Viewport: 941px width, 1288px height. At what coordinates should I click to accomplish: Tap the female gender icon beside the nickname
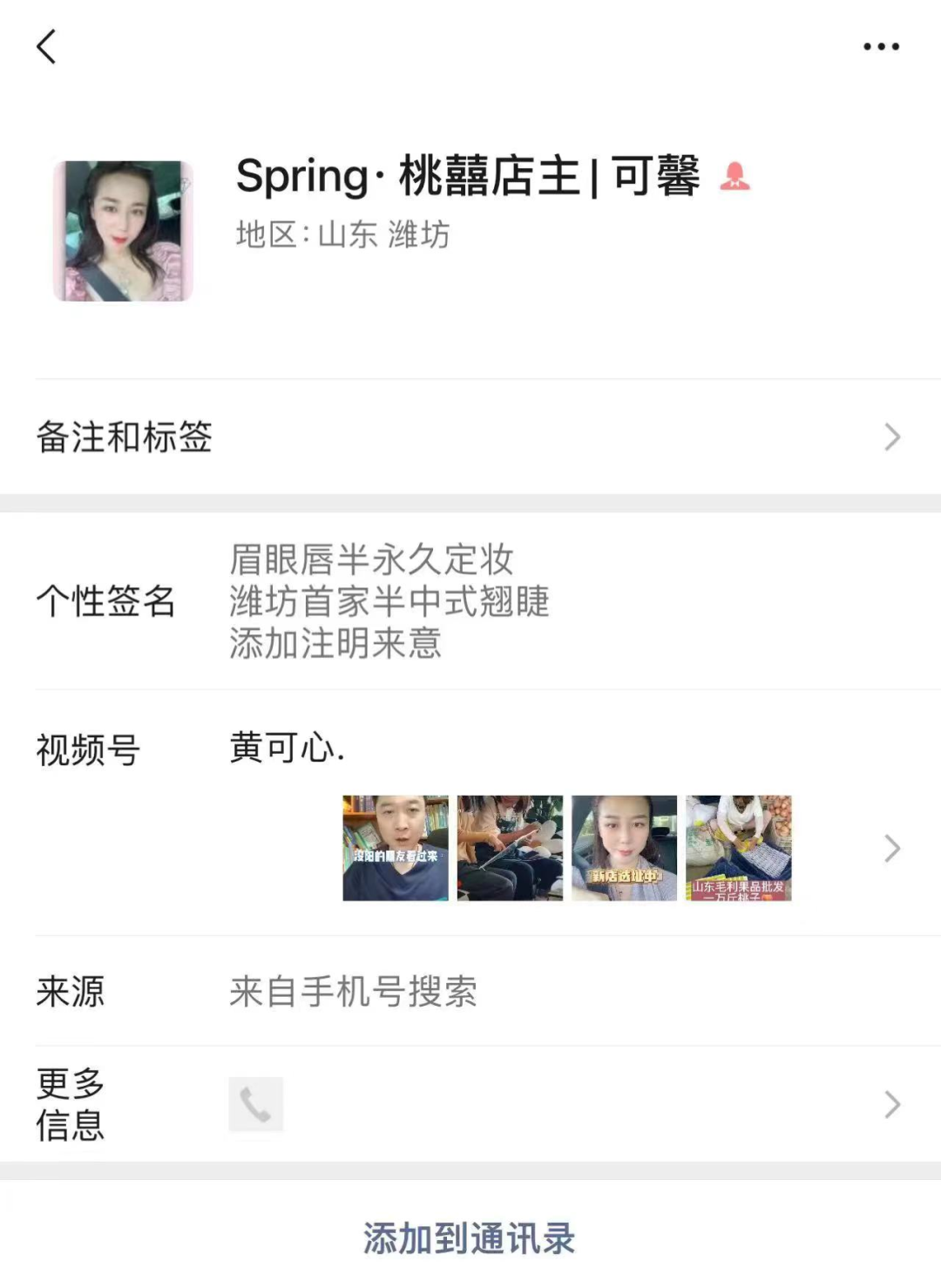[x=736, y=179]
